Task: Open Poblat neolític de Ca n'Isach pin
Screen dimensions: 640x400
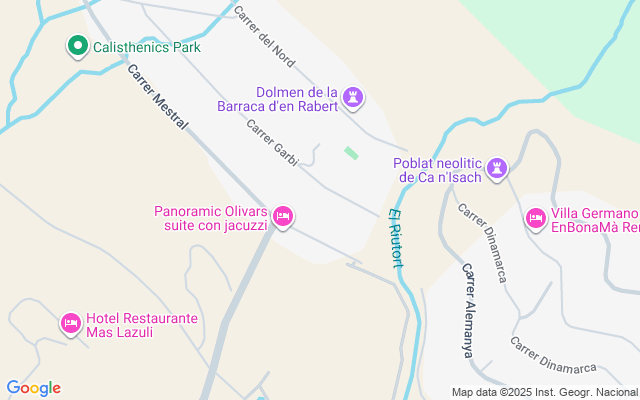Action: click(498, 168)
